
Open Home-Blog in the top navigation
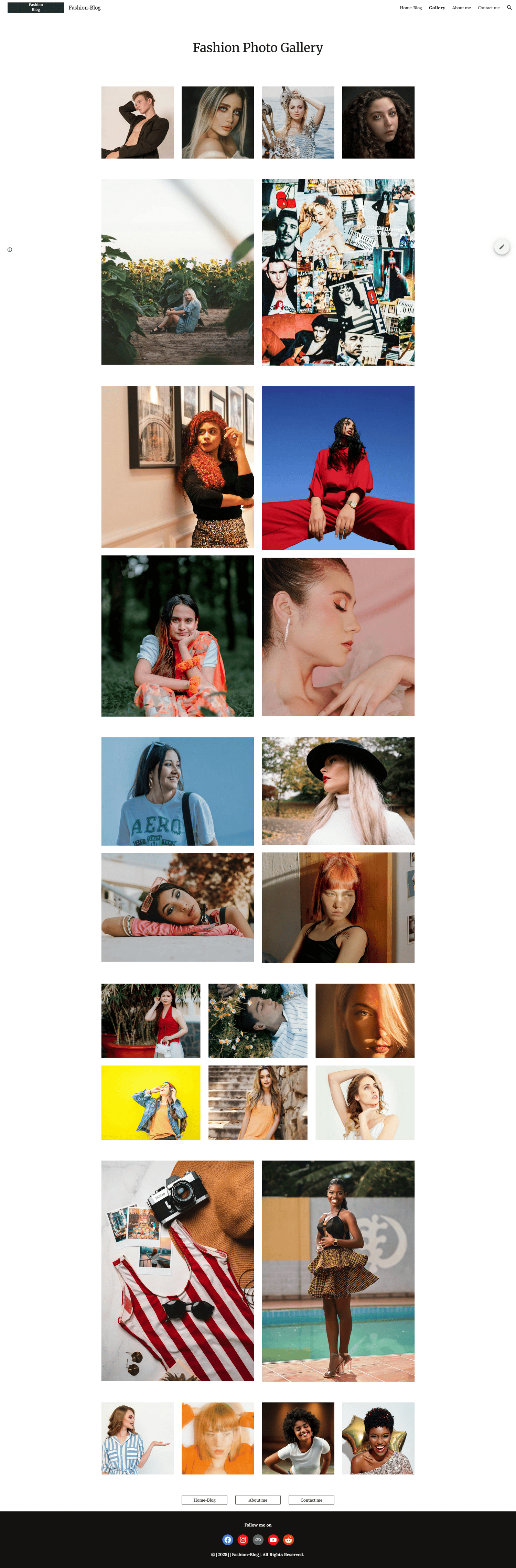(410, 8)
